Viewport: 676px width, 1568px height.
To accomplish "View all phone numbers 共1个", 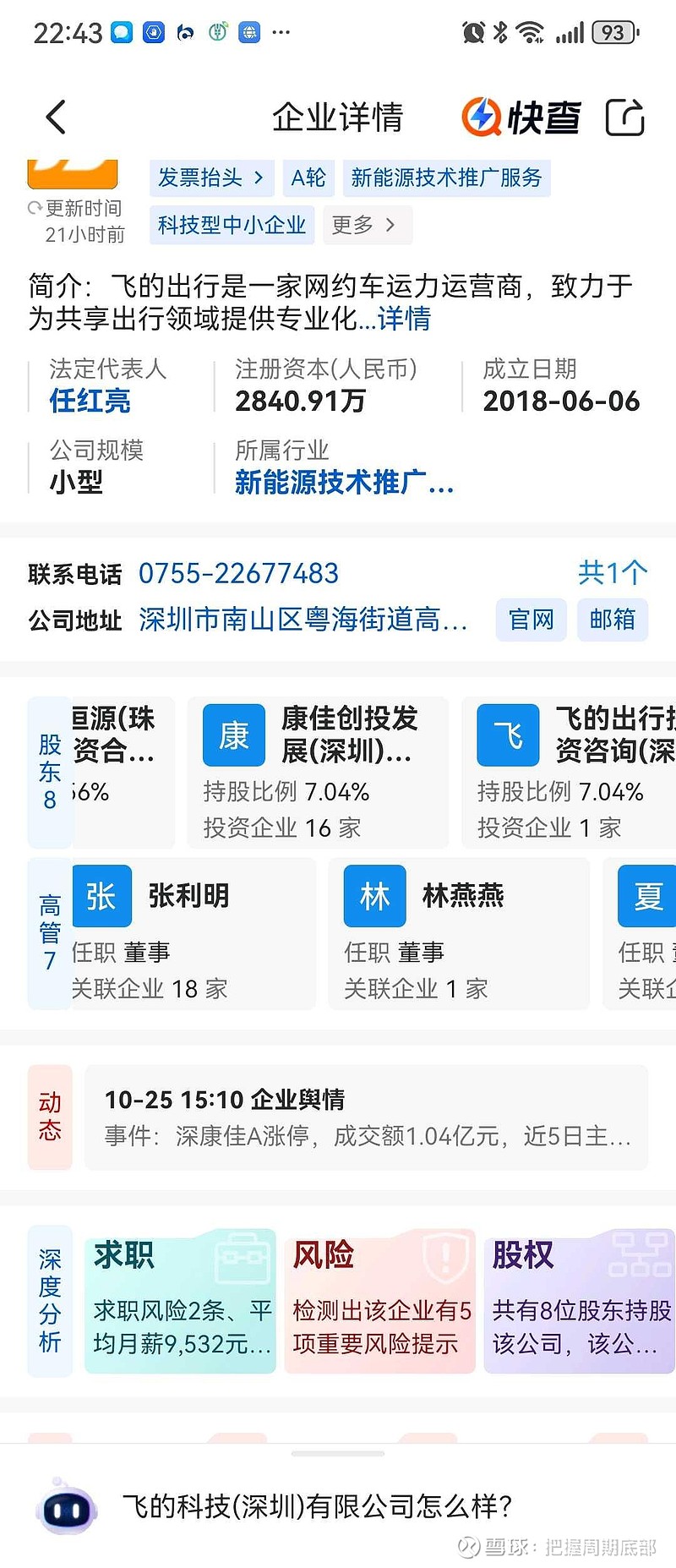I will (x=613, y=573).
